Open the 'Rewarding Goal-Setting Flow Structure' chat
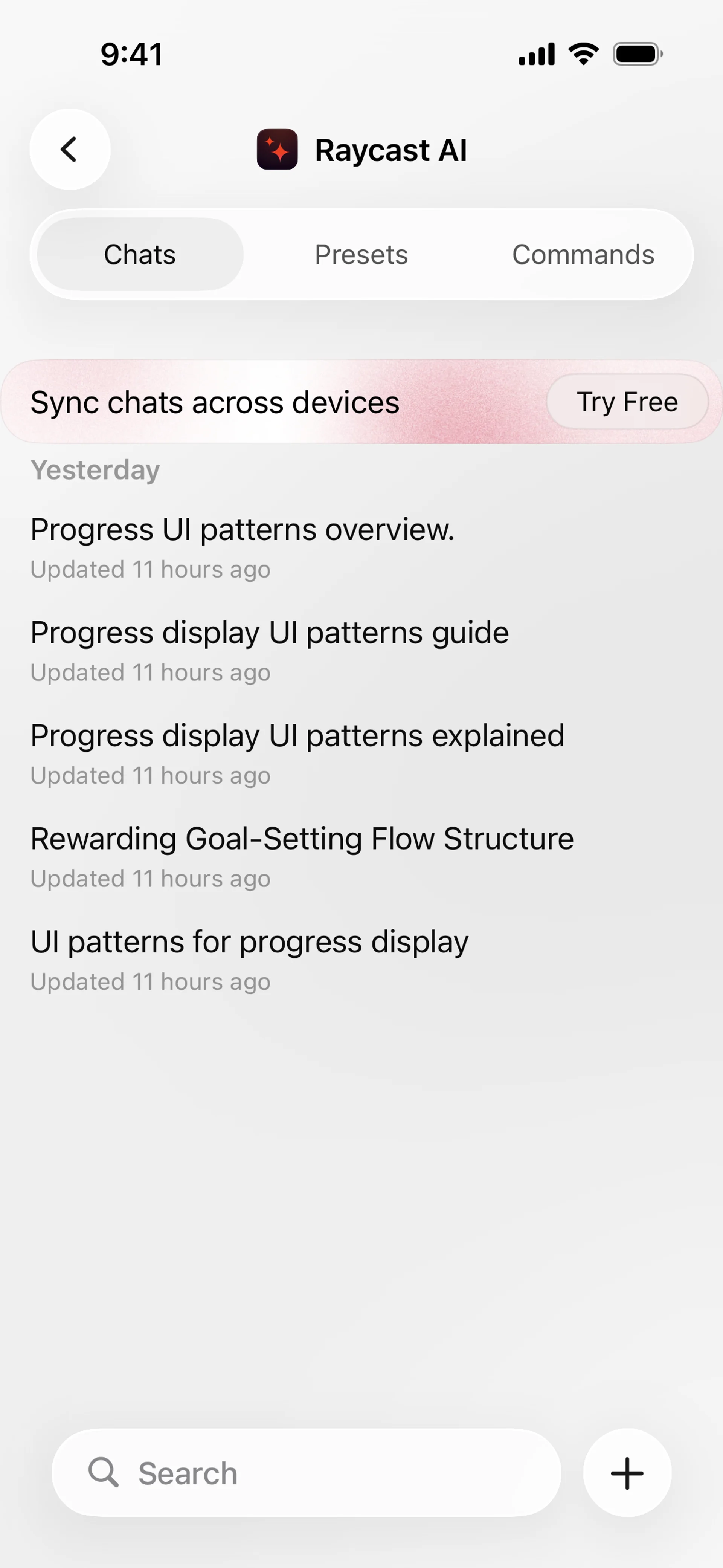This screenshot has height=1568, width=723. point(302,854)
